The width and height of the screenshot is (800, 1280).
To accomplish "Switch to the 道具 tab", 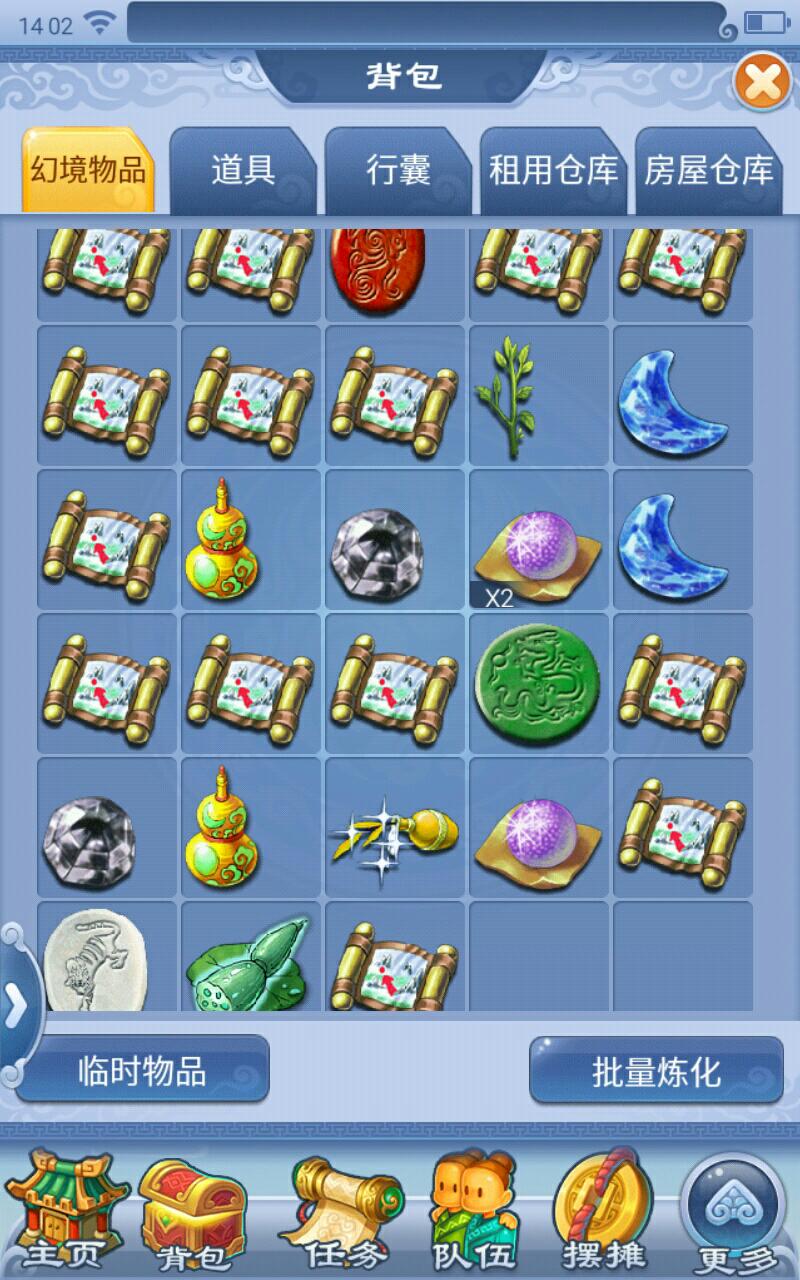I will point(243,170).
